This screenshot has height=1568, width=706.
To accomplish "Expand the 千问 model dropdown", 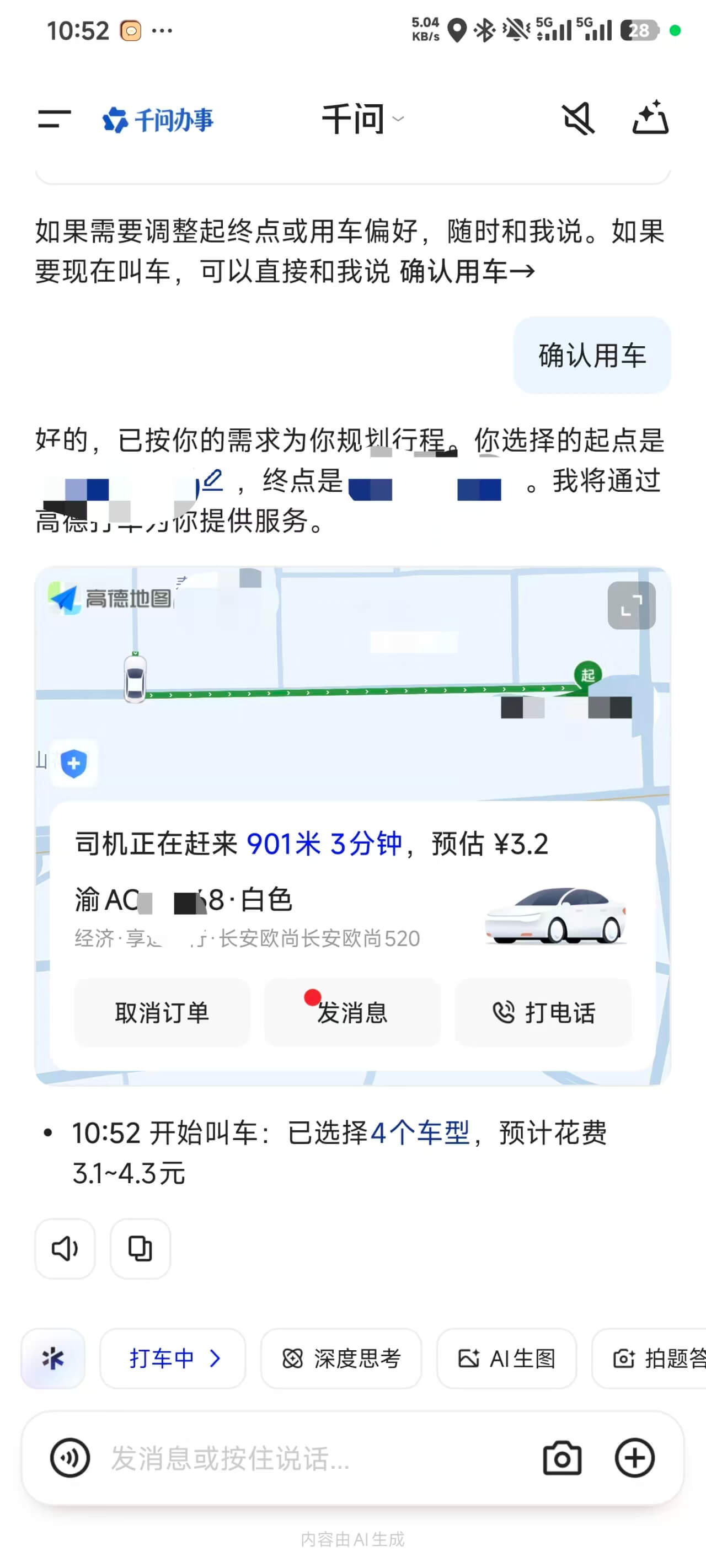I will 362,119.
